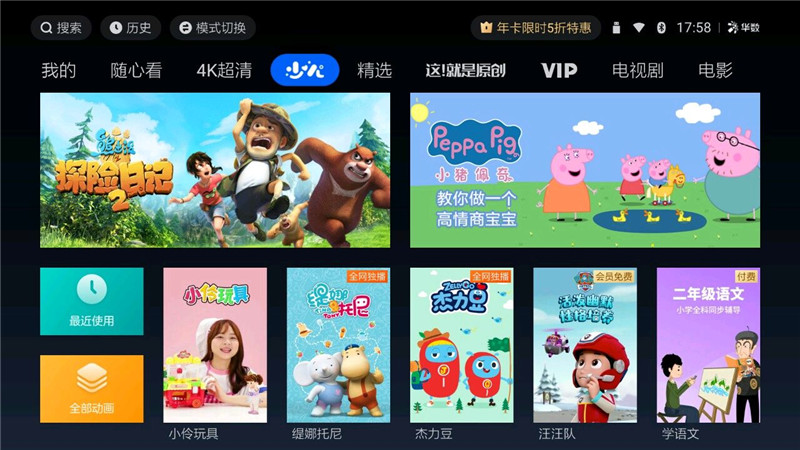This screenshot has height=450, width=800.
Task: Open the 杰力豆 show card
Action: point(461,345)
